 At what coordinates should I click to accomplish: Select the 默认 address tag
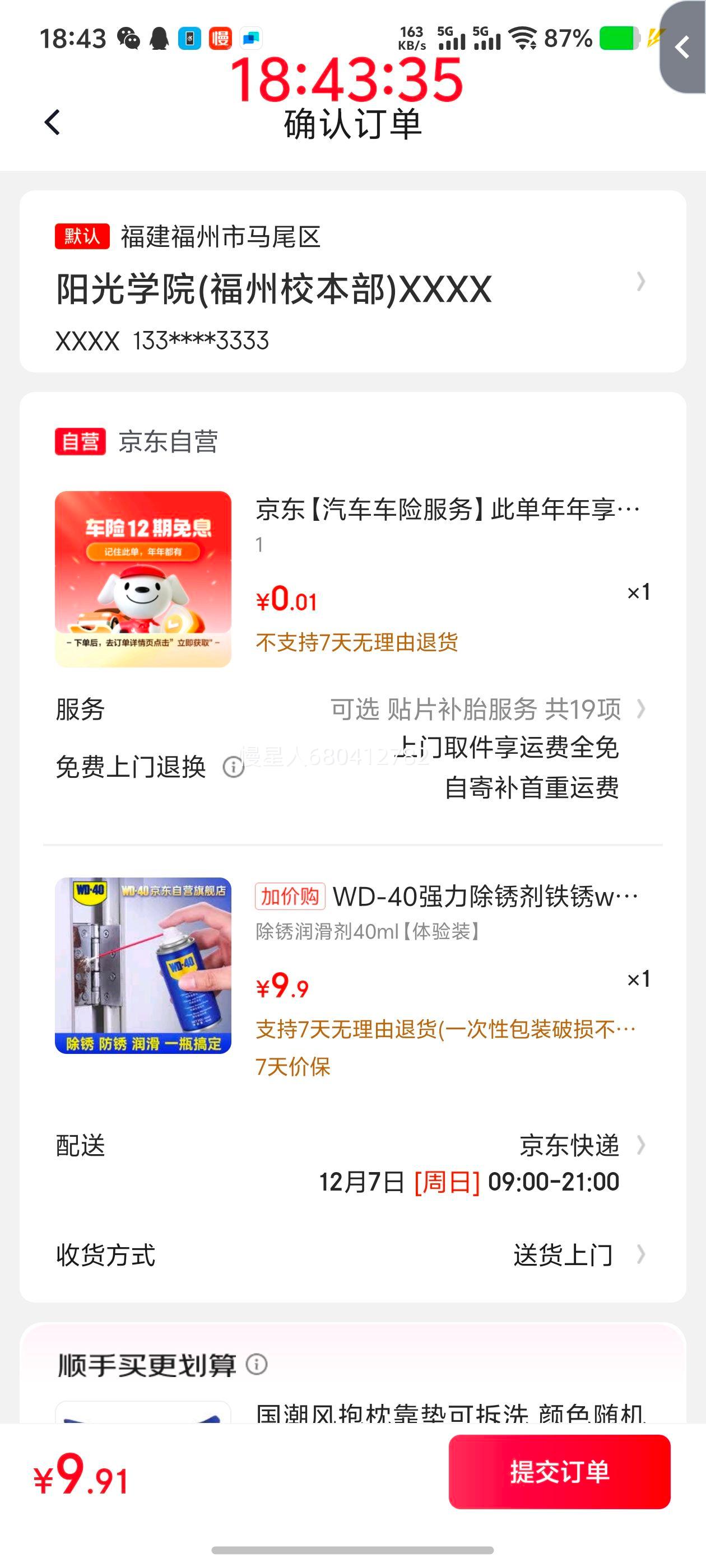[83, 236]
